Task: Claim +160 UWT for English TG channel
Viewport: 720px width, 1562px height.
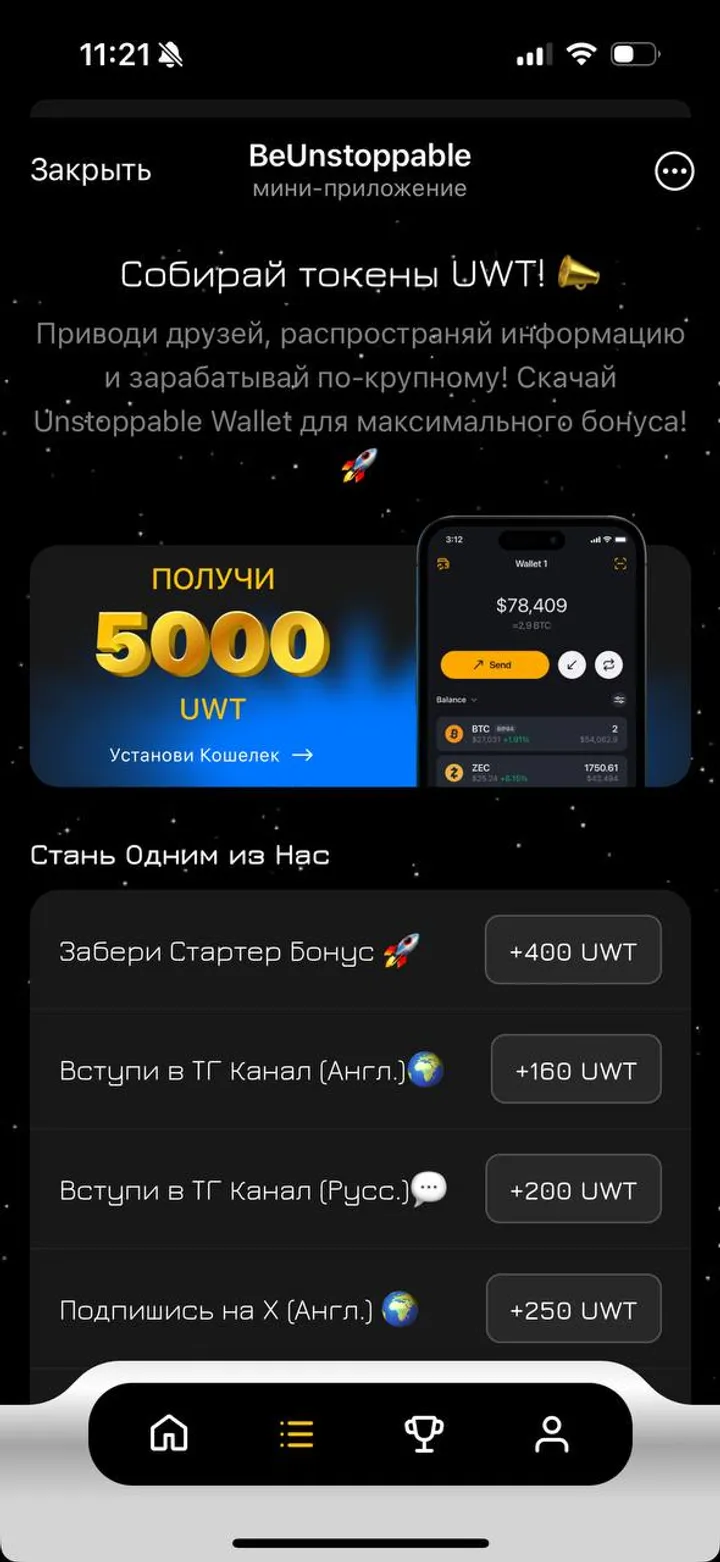Action: pyautogui.click(x=575, y=1070)
